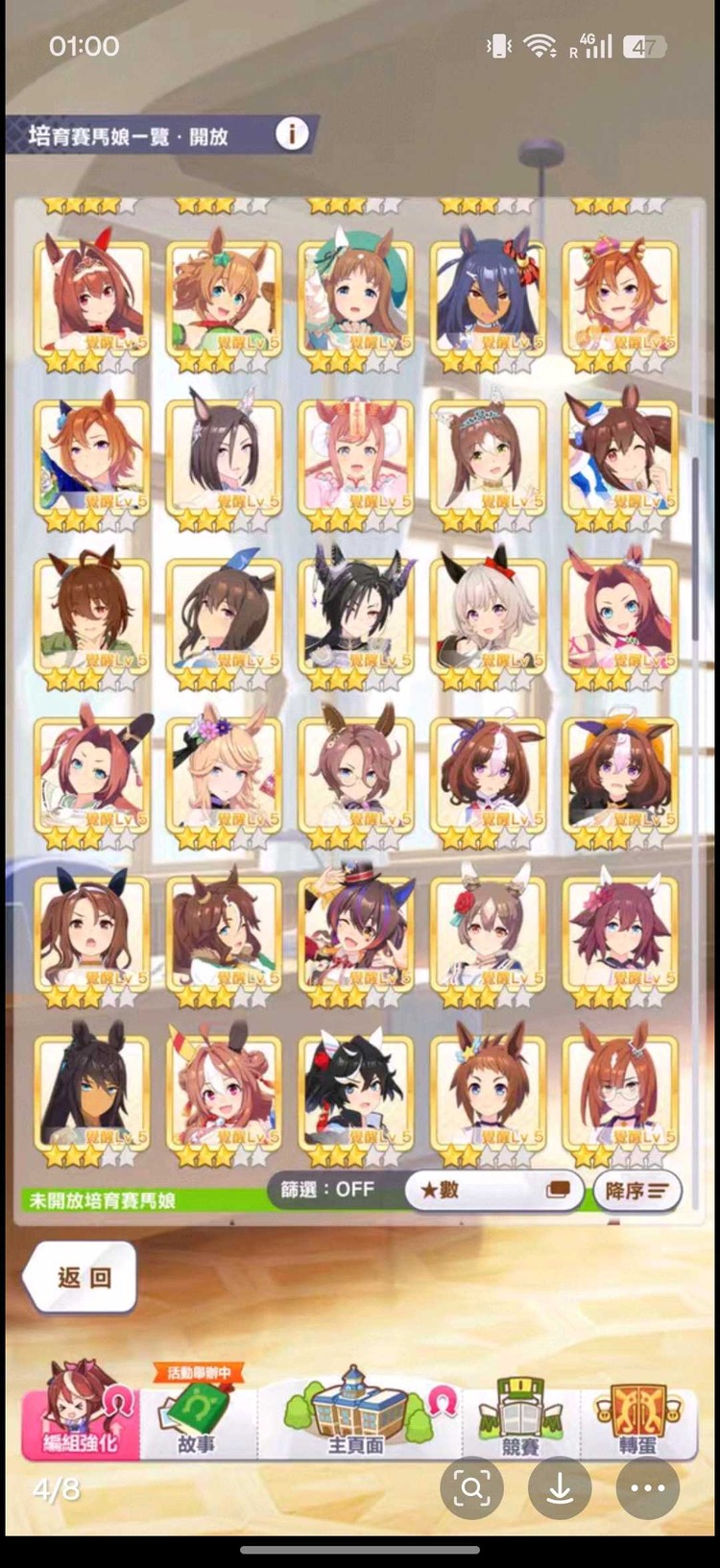
Task: Open the silver-haired horse girl with red bow
Action: point(488,611)
